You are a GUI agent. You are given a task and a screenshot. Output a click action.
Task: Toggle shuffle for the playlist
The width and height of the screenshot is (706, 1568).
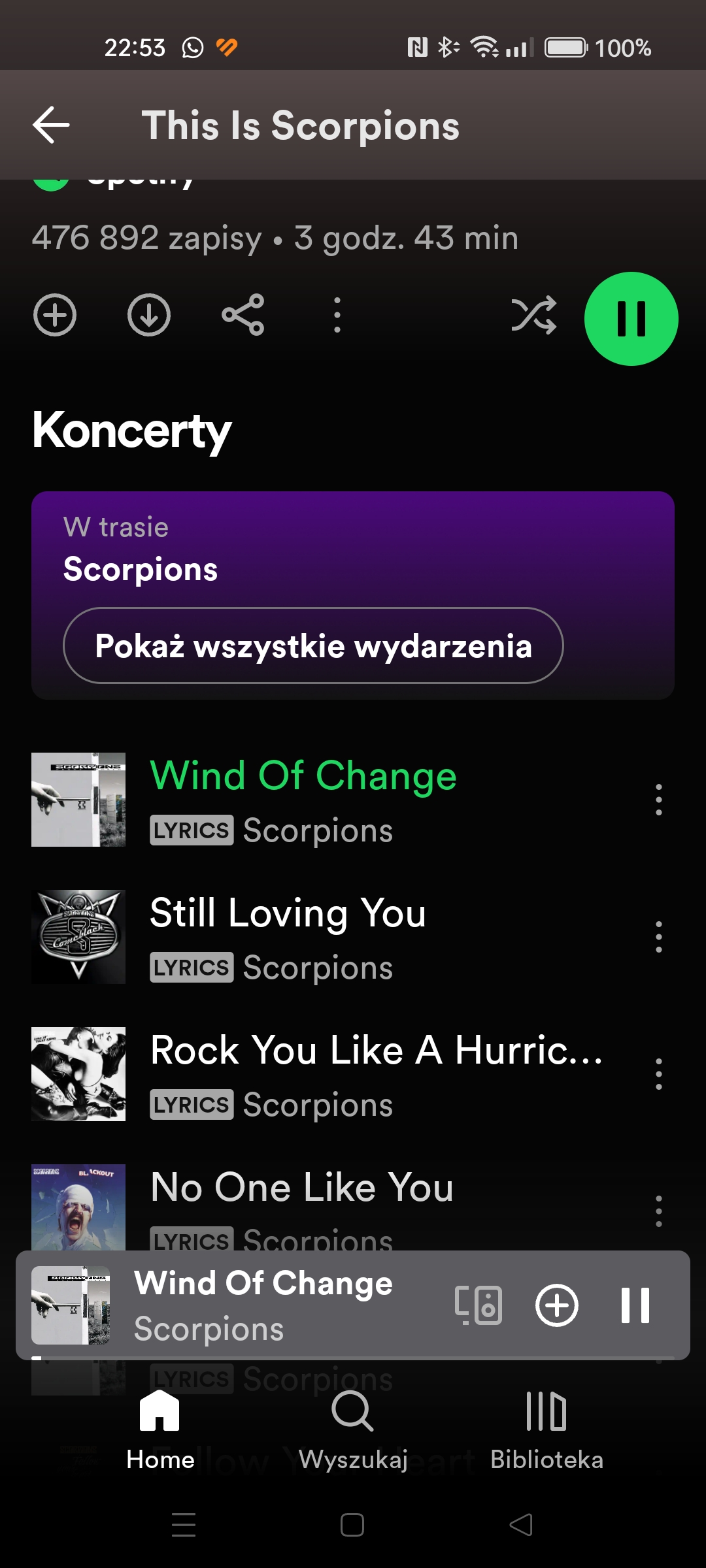coord(534,316)
